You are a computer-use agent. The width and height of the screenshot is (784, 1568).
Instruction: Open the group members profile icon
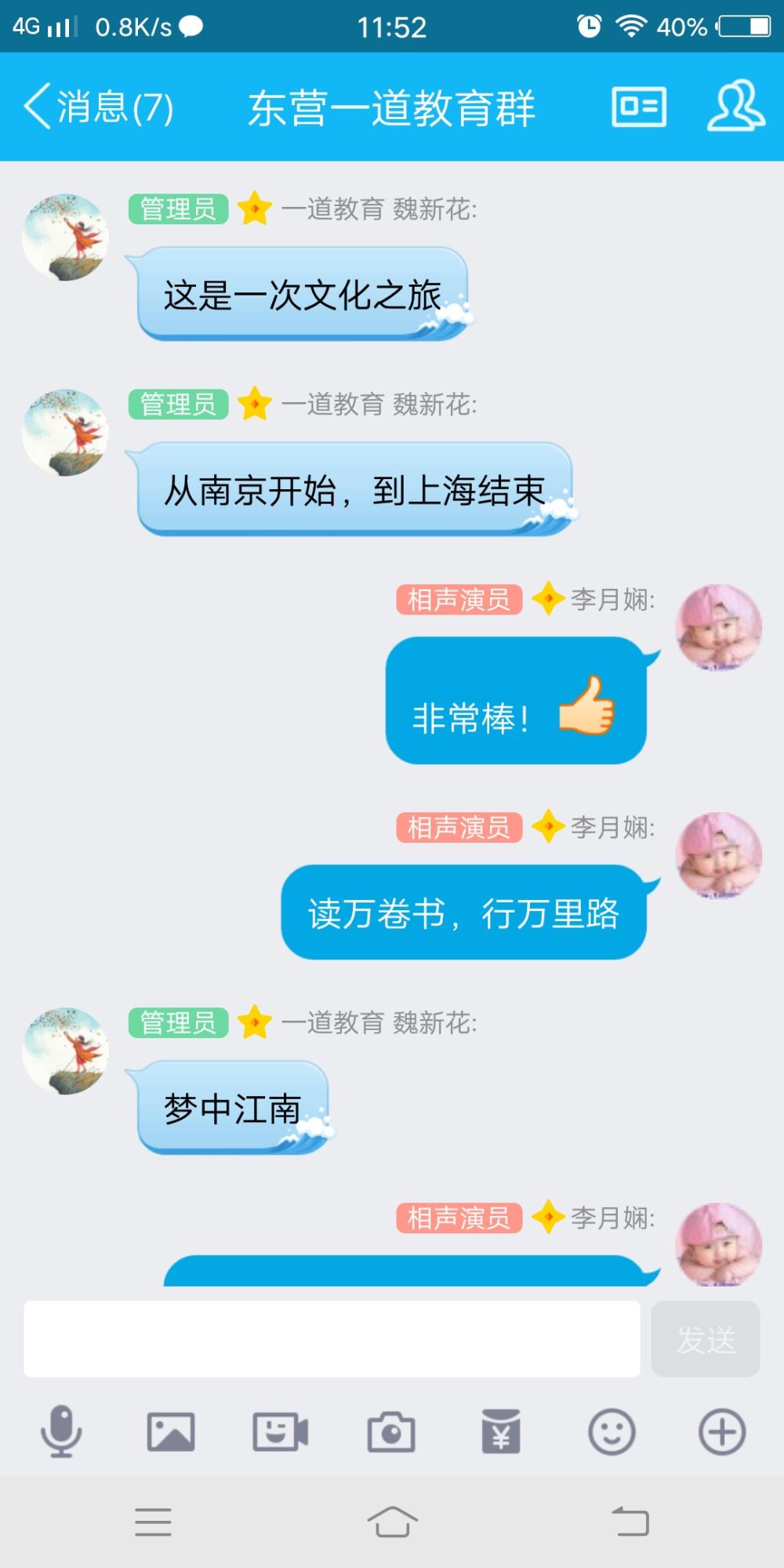point(735,106)
